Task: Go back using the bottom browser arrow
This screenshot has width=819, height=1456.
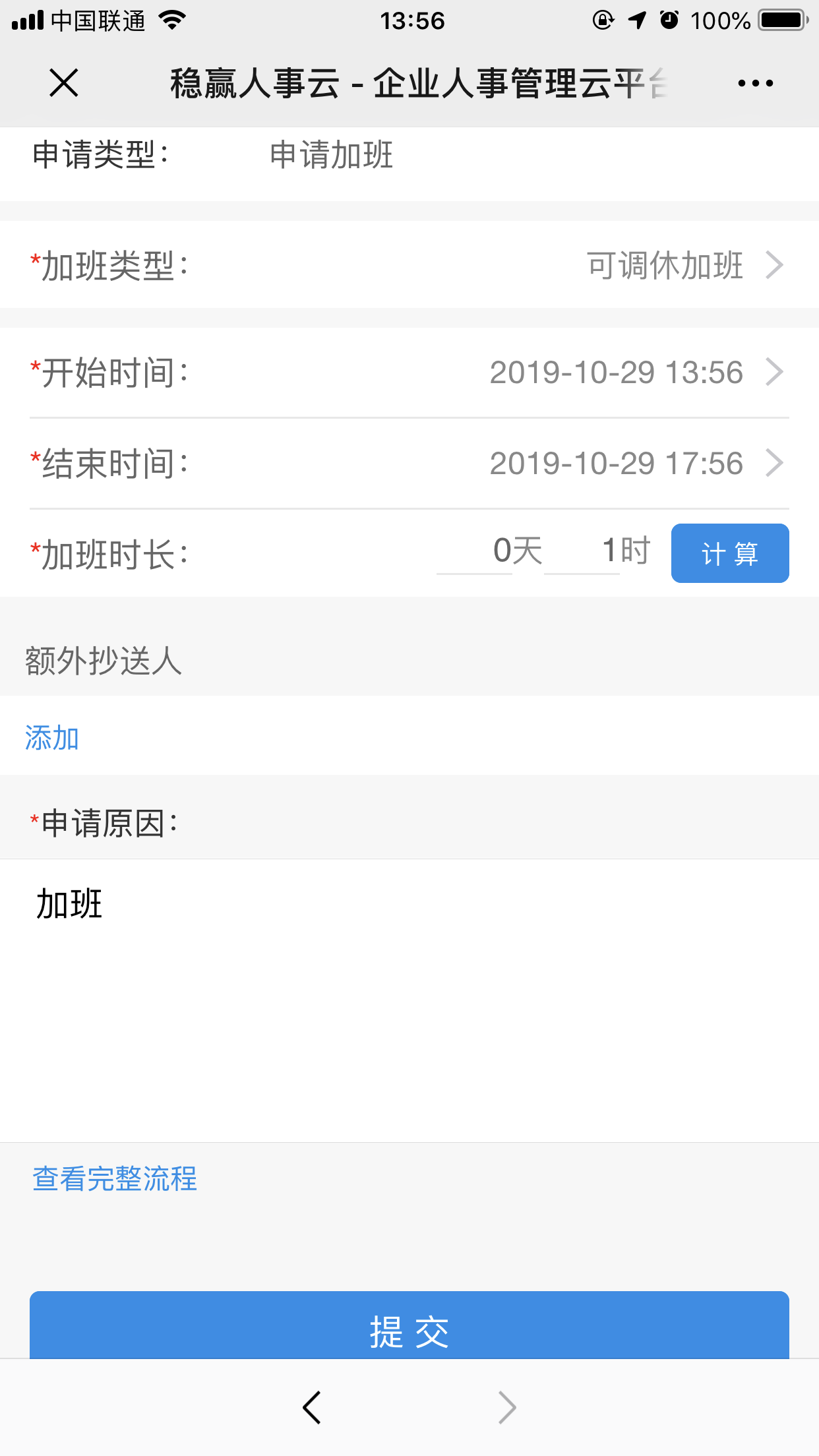Action: (x=312, y=1408)
